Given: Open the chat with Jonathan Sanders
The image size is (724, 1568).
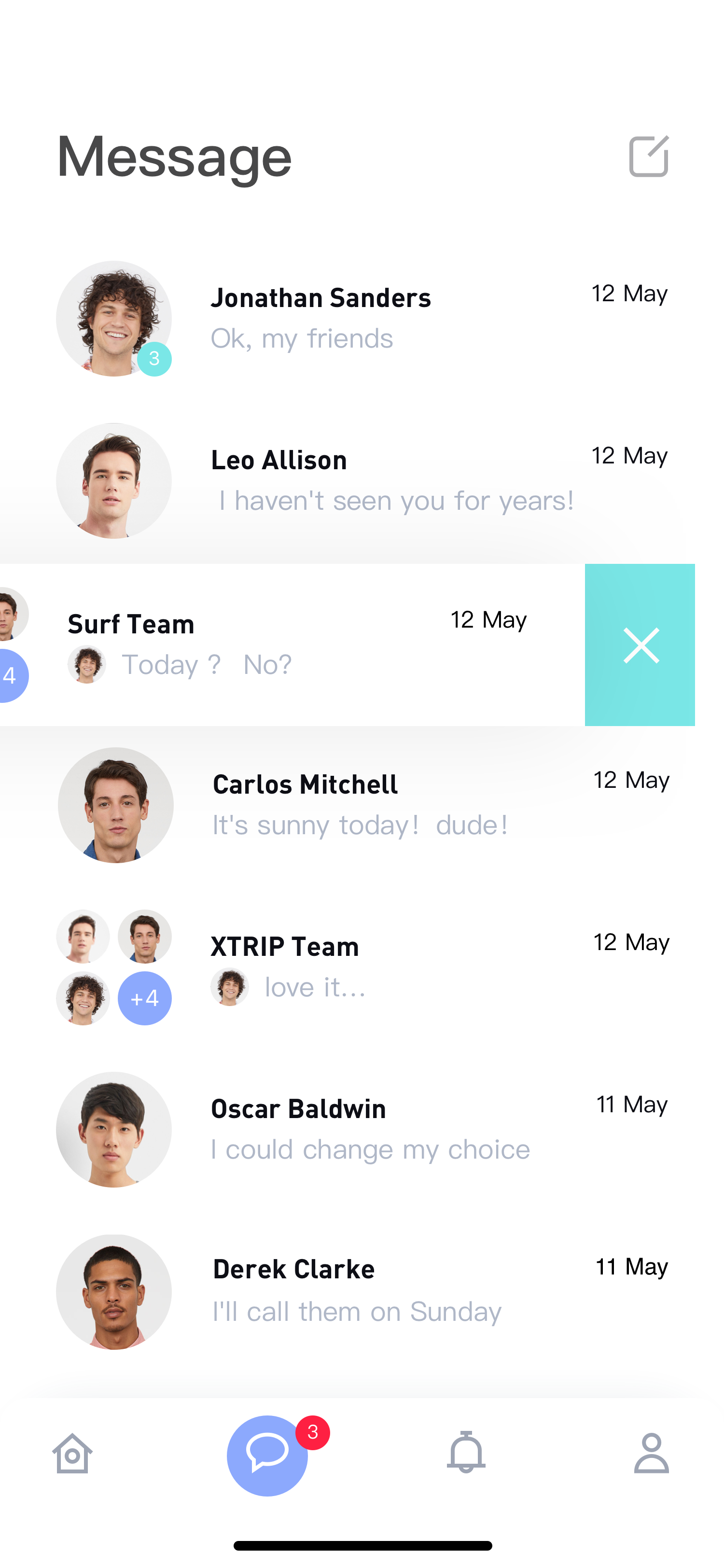Looking at the screenshot, I should 362,319.
